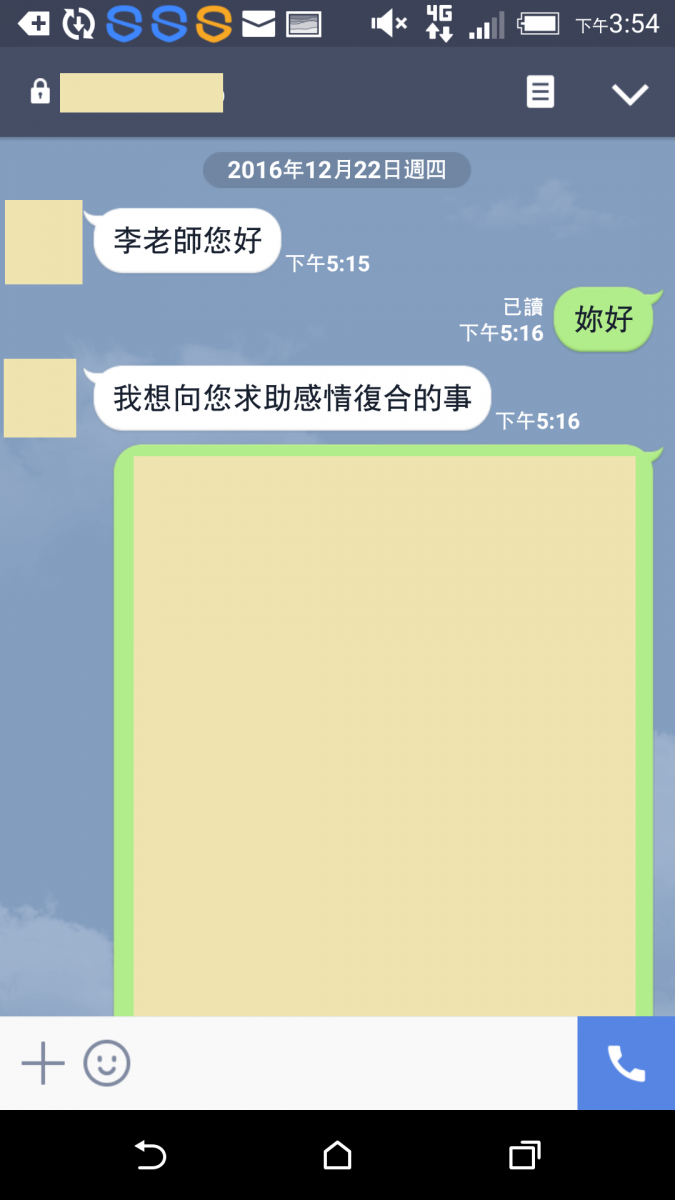Open the plus attachment menu
Viewport: 675px width, 1200px height.
tap(43, 1063)
